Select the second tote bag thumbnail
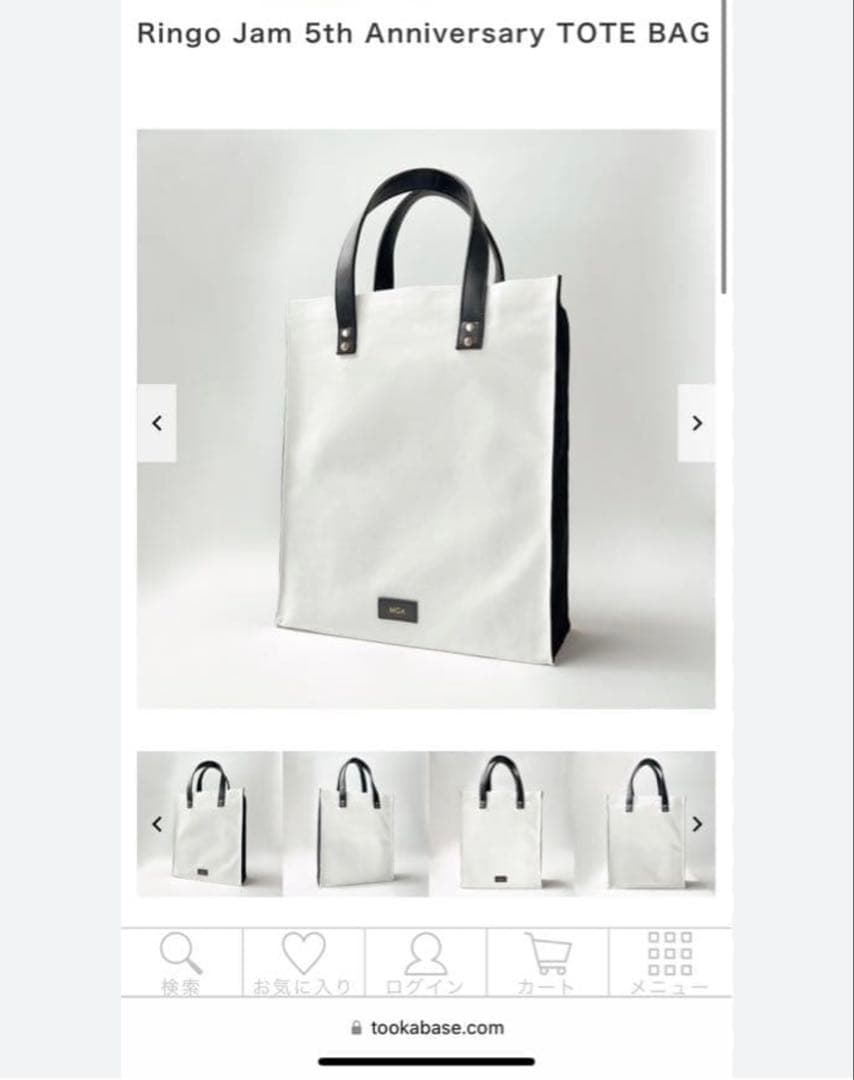 355,823
